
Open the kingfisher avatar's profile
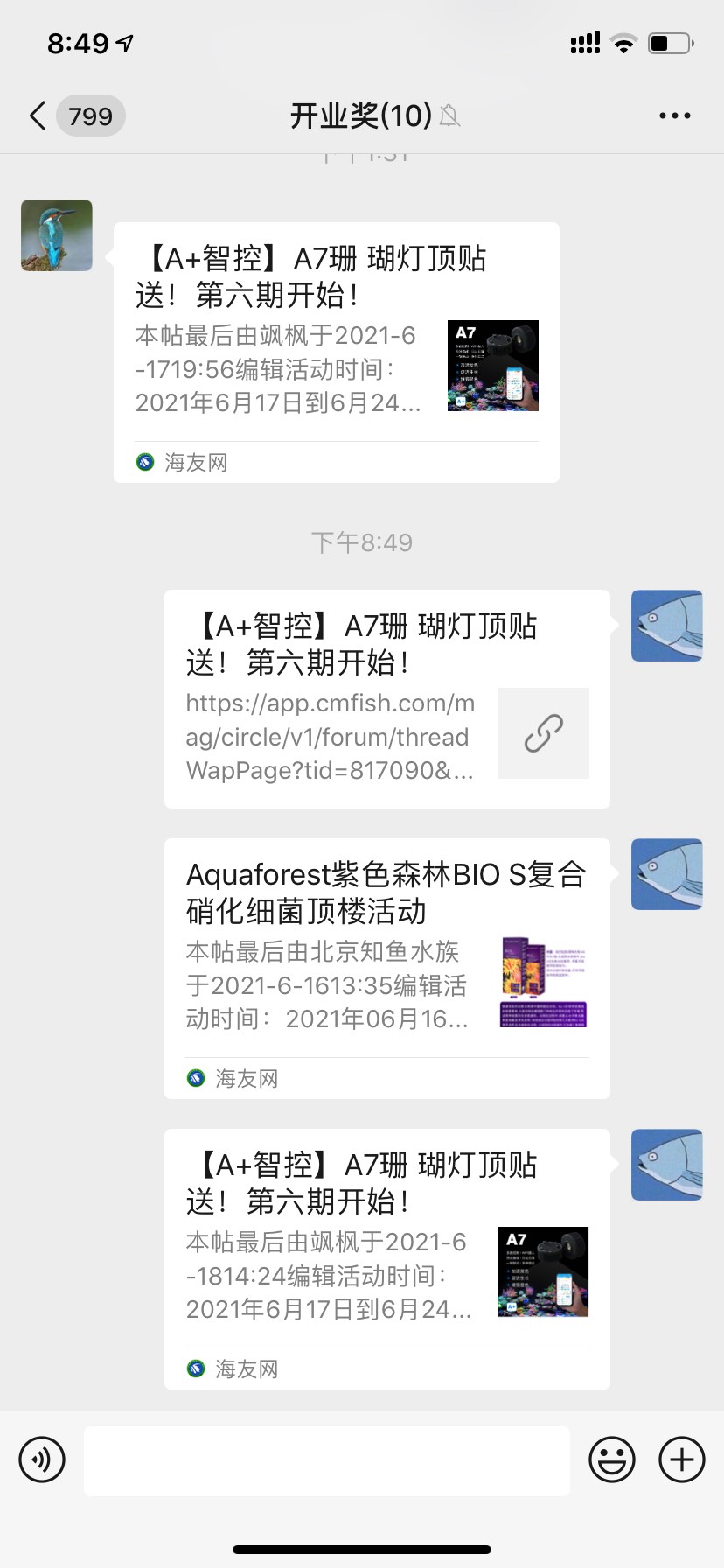tap(57, 235)
